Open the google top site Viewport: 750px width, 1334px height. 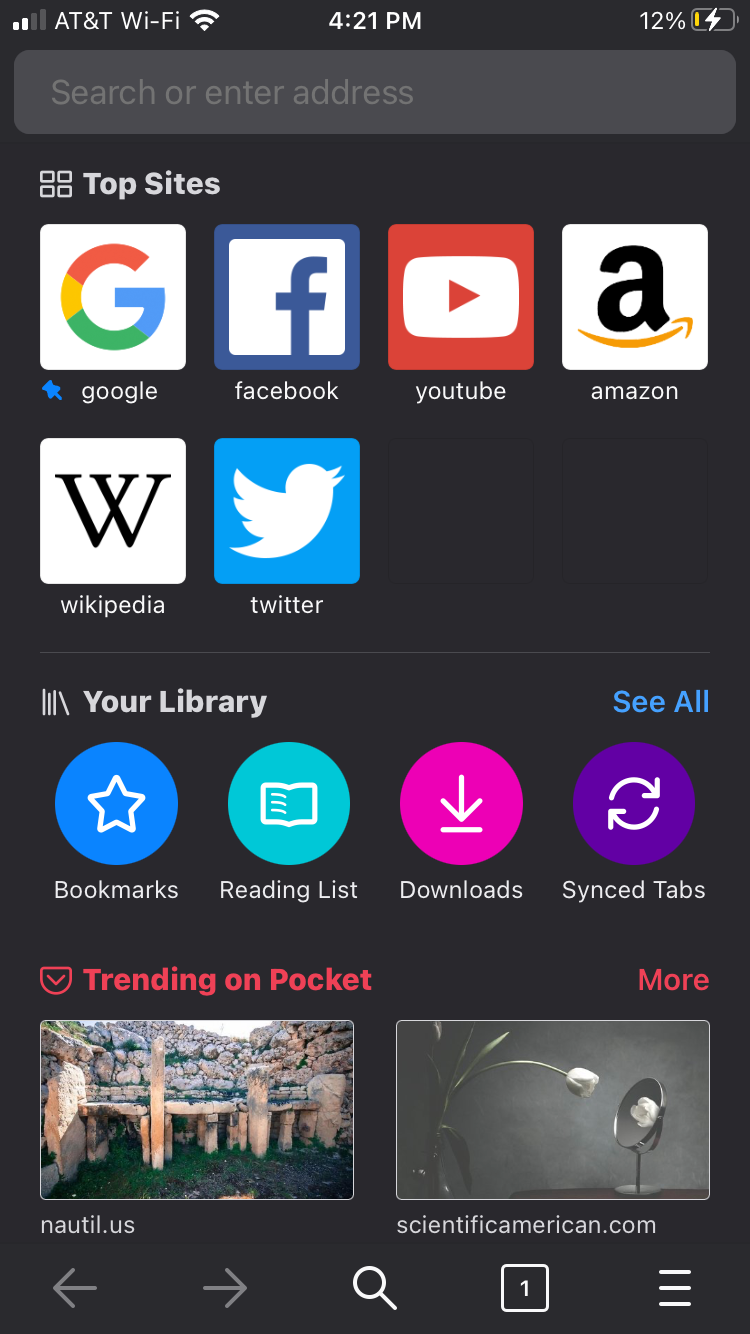pyautogui.click(x=113, y=297)
